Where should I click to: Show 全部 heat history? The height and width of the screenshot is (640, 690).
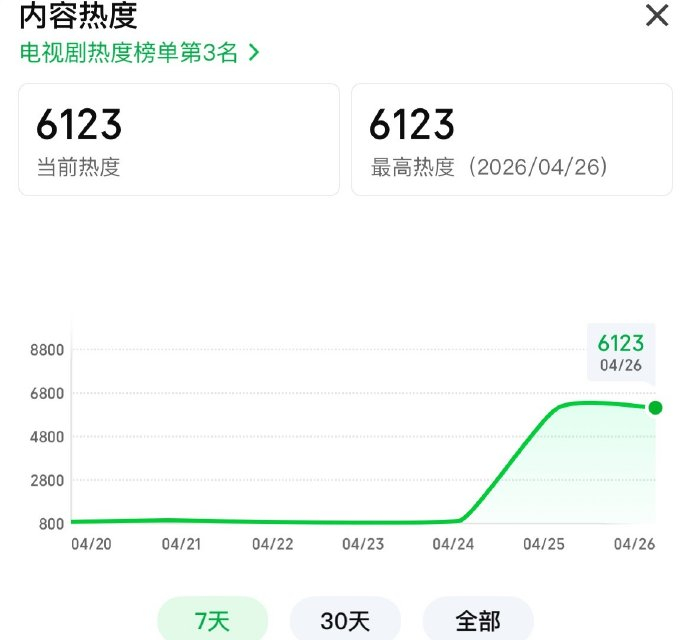pos(478,620)
